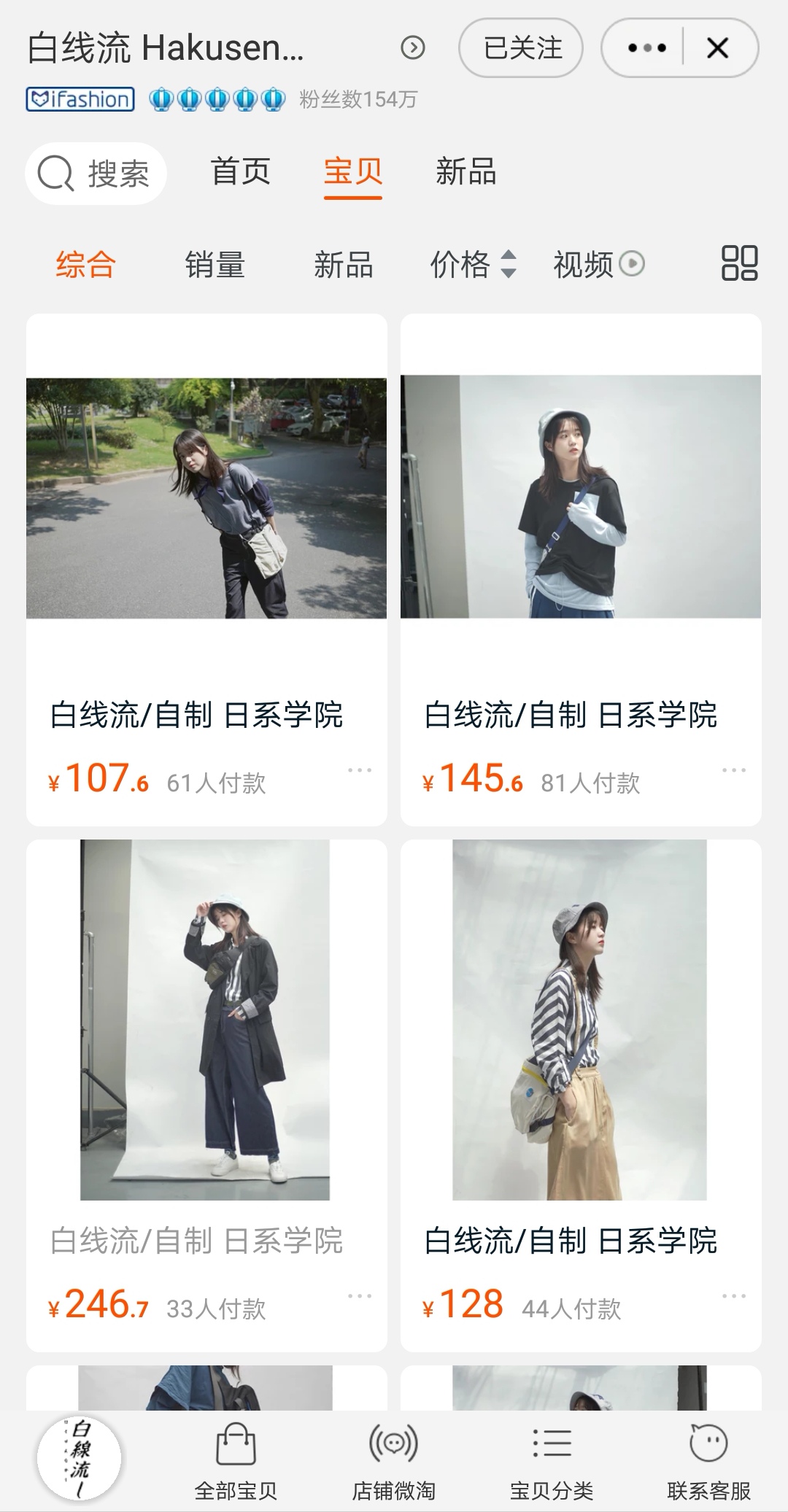Open the 粉丝数154万 fans link
Screen dimensions: 788x1512
click(357, 101)
